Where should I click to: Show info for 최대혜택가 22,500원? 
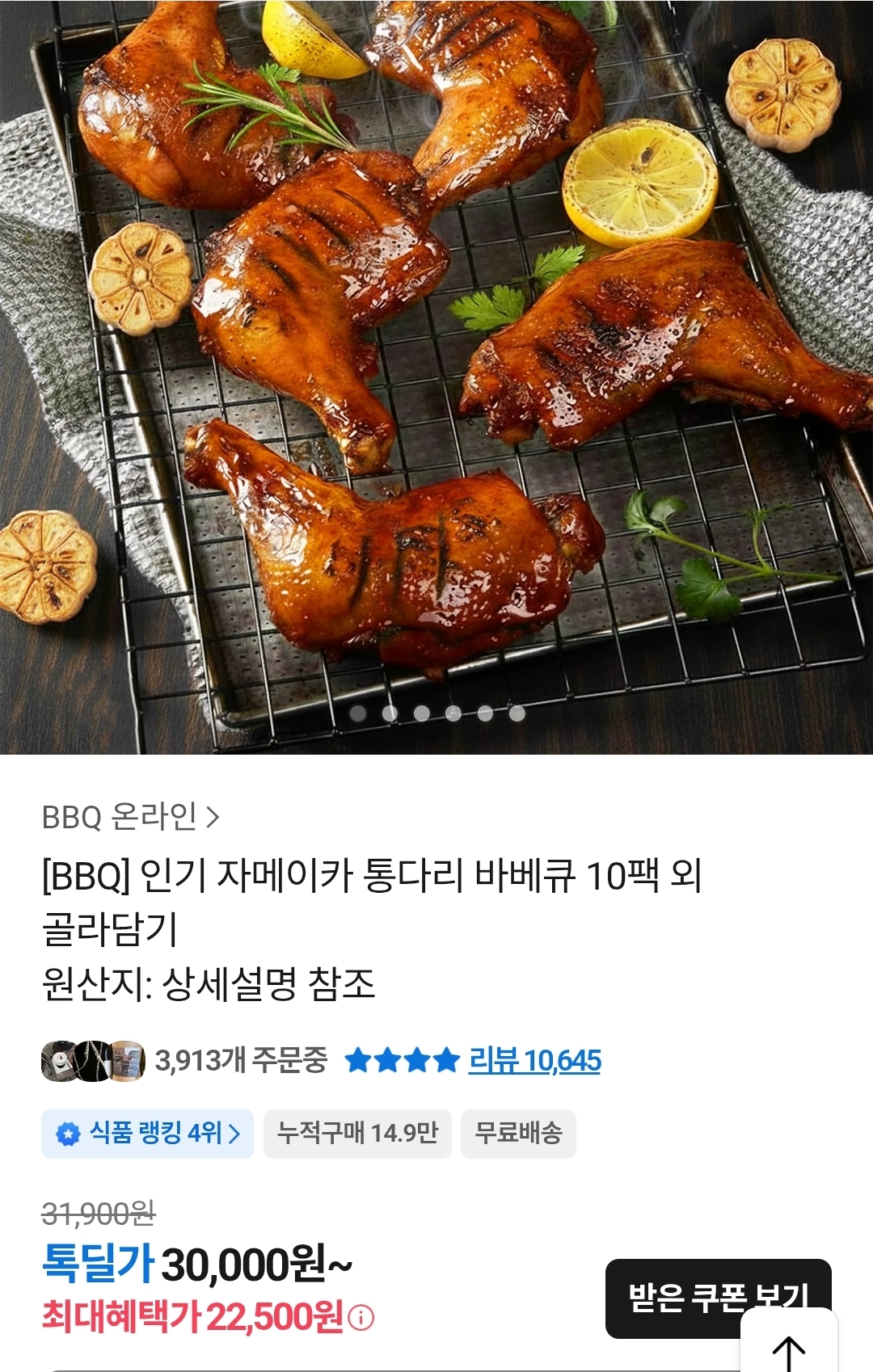pos(361,1318)
